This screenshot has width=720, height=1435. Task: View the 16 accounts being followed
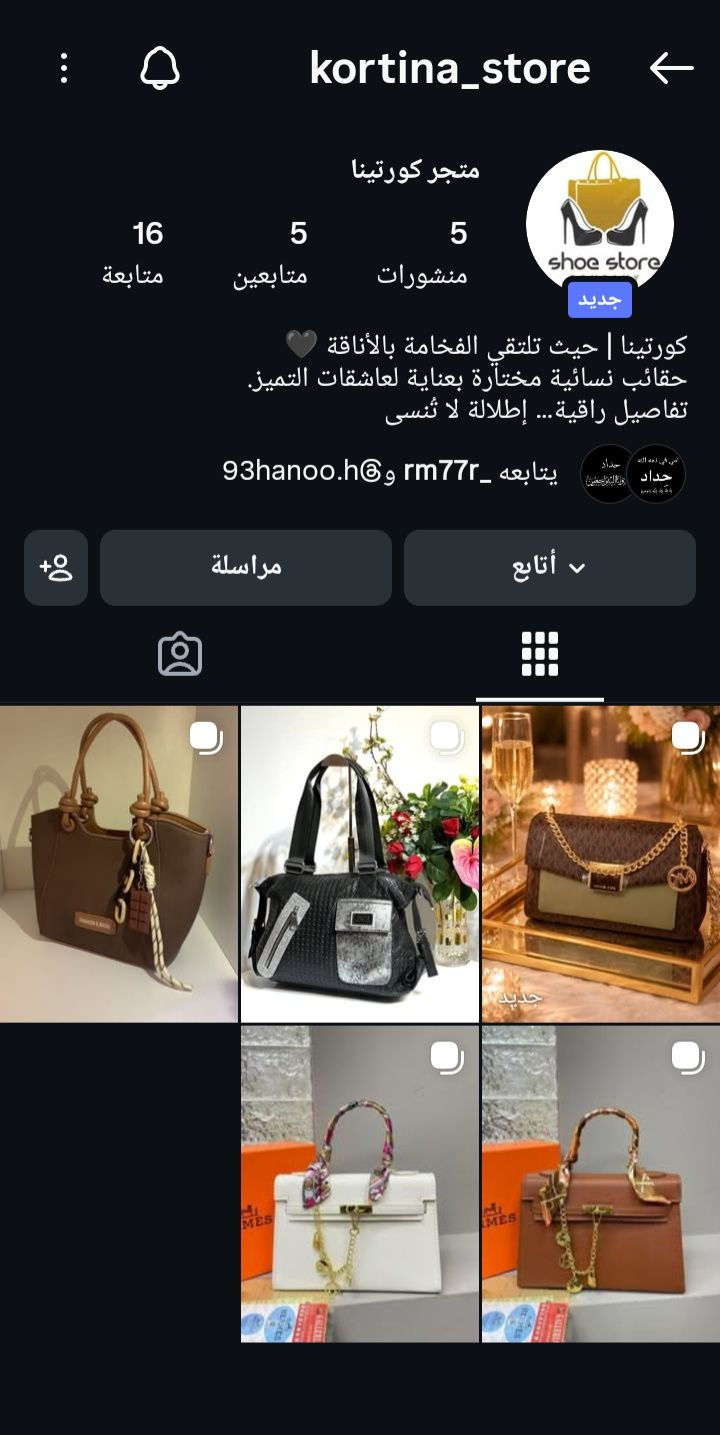[134, 254]
